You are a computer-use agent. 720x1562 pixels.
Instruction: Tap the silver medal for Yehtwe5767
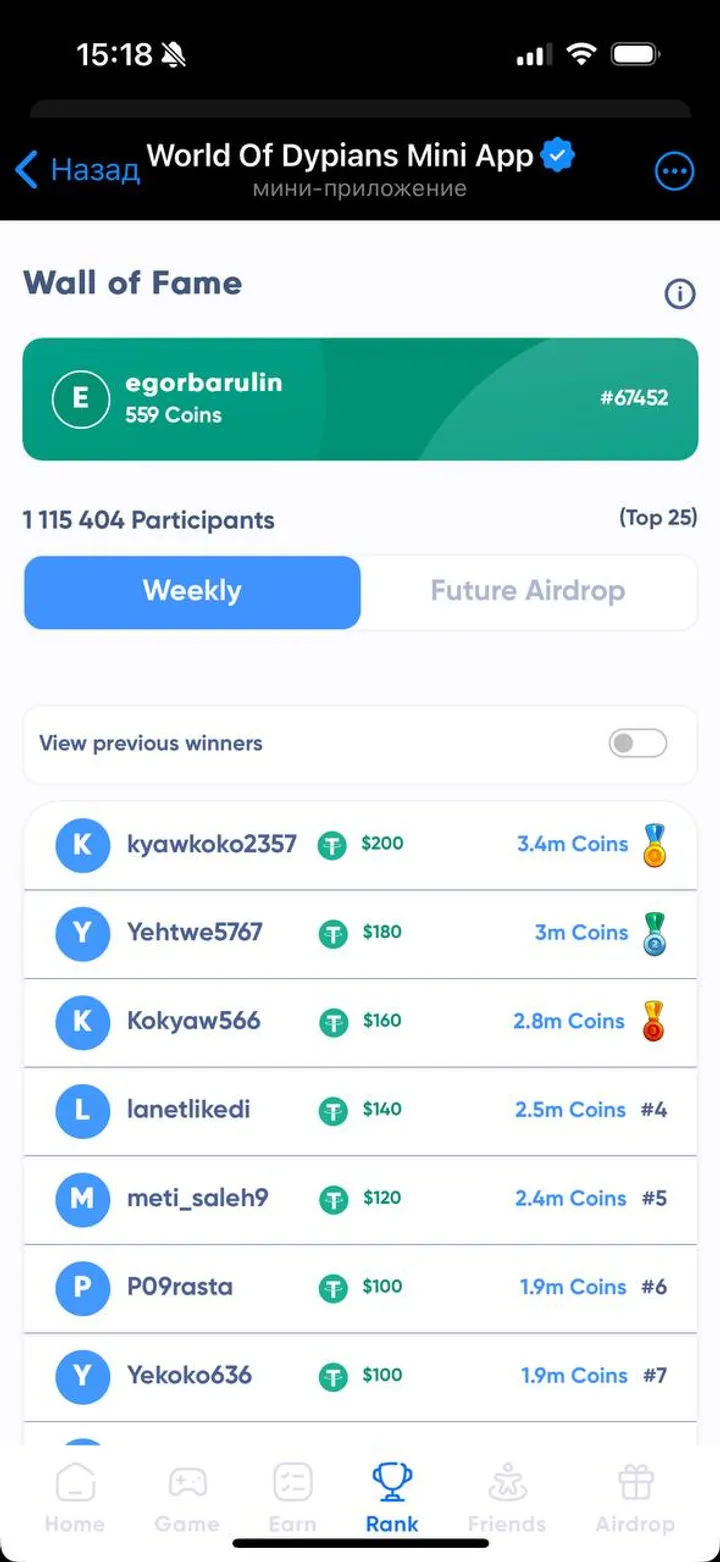(x=654, y=933)
